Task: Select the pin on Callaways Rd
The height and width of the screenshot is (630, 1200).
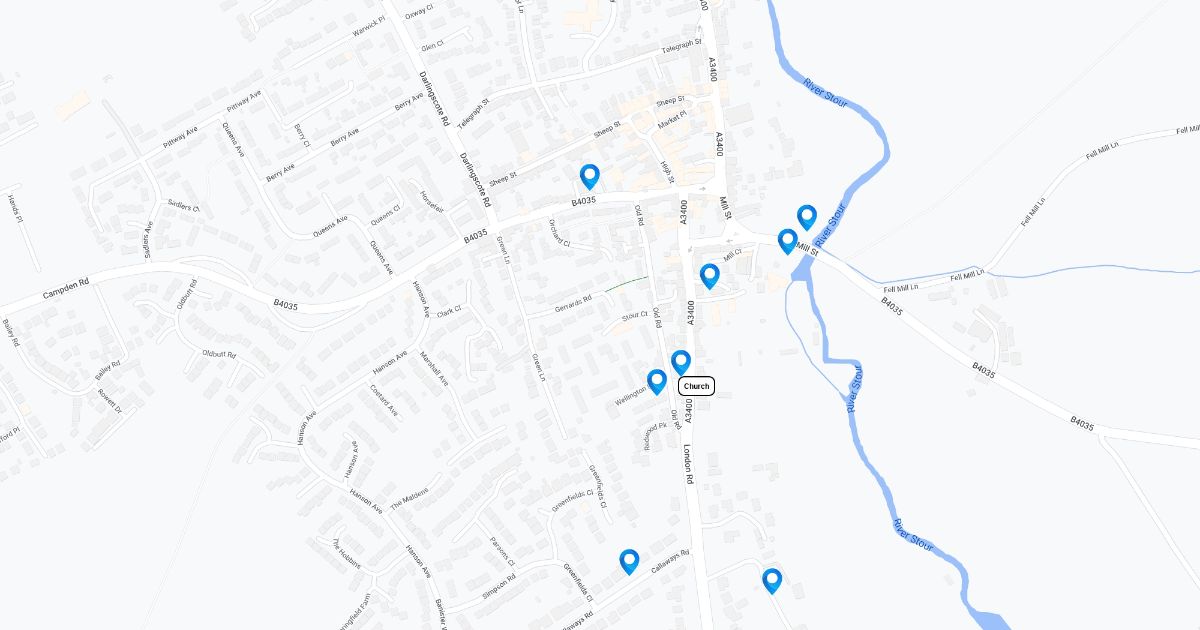Action: pyautogui.click(x=629, y=560)
